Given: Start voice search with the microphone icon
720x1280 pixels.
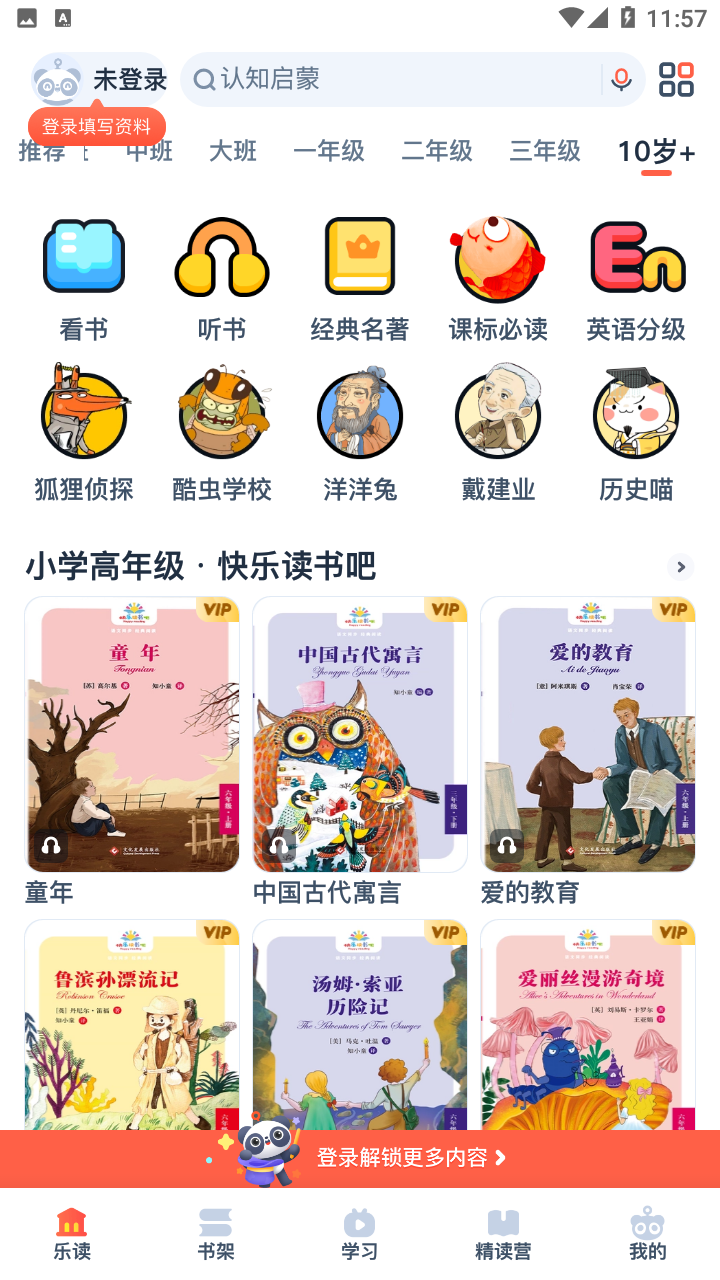Looking at the screenshot, I should tap(621, 80).
